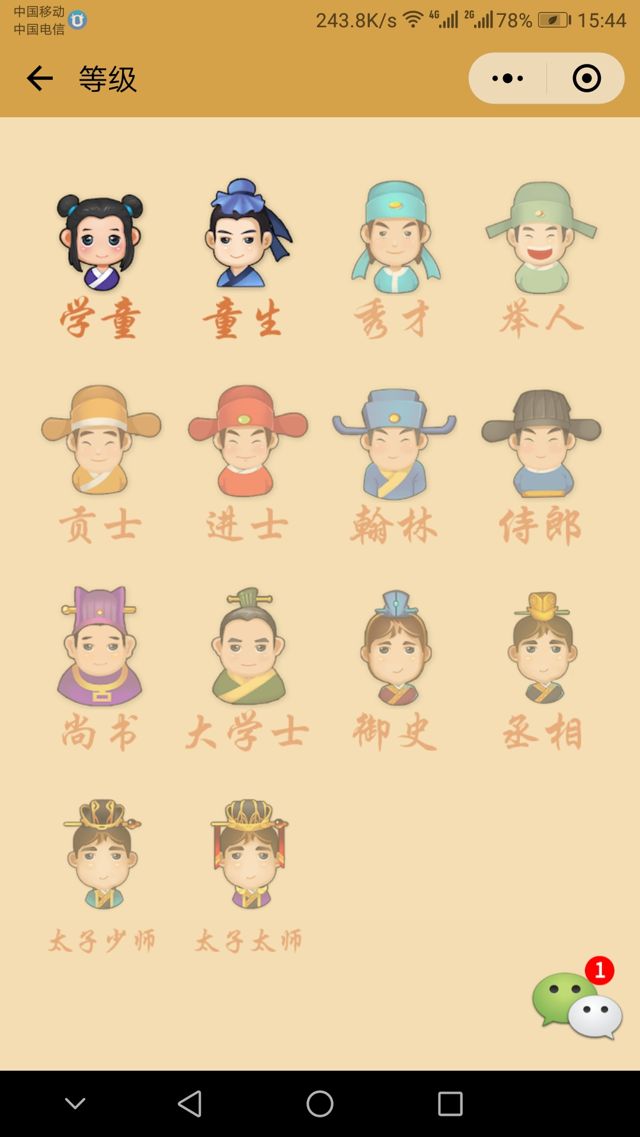The width and height of the screenshot is (640, 1137).
Task: Go back from the 等级 page
Action: pos(39,79)
